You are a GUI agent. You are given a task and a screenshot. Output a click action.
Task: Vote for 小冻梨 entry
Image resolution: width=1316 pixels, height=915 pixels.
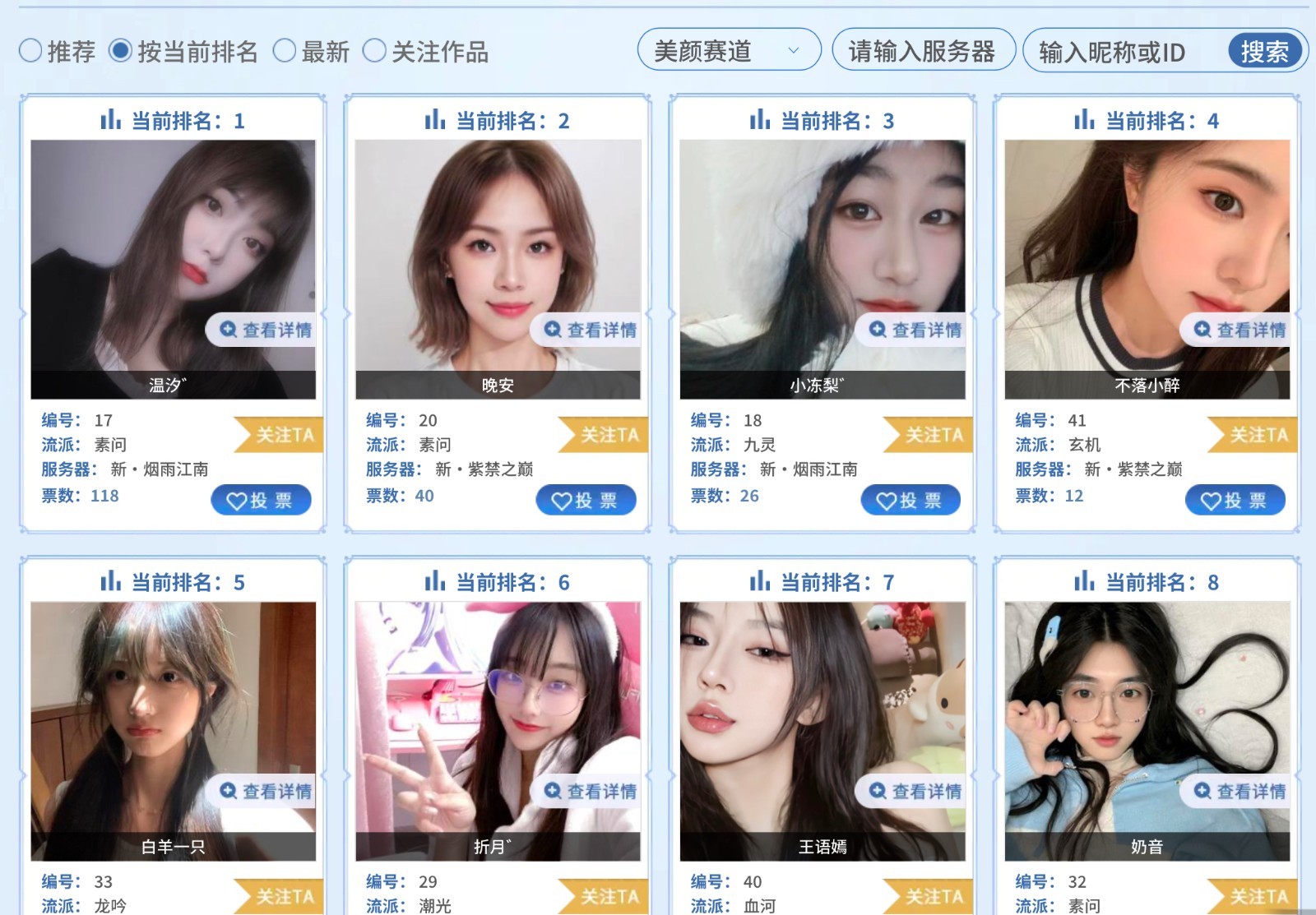coord(911,500)
